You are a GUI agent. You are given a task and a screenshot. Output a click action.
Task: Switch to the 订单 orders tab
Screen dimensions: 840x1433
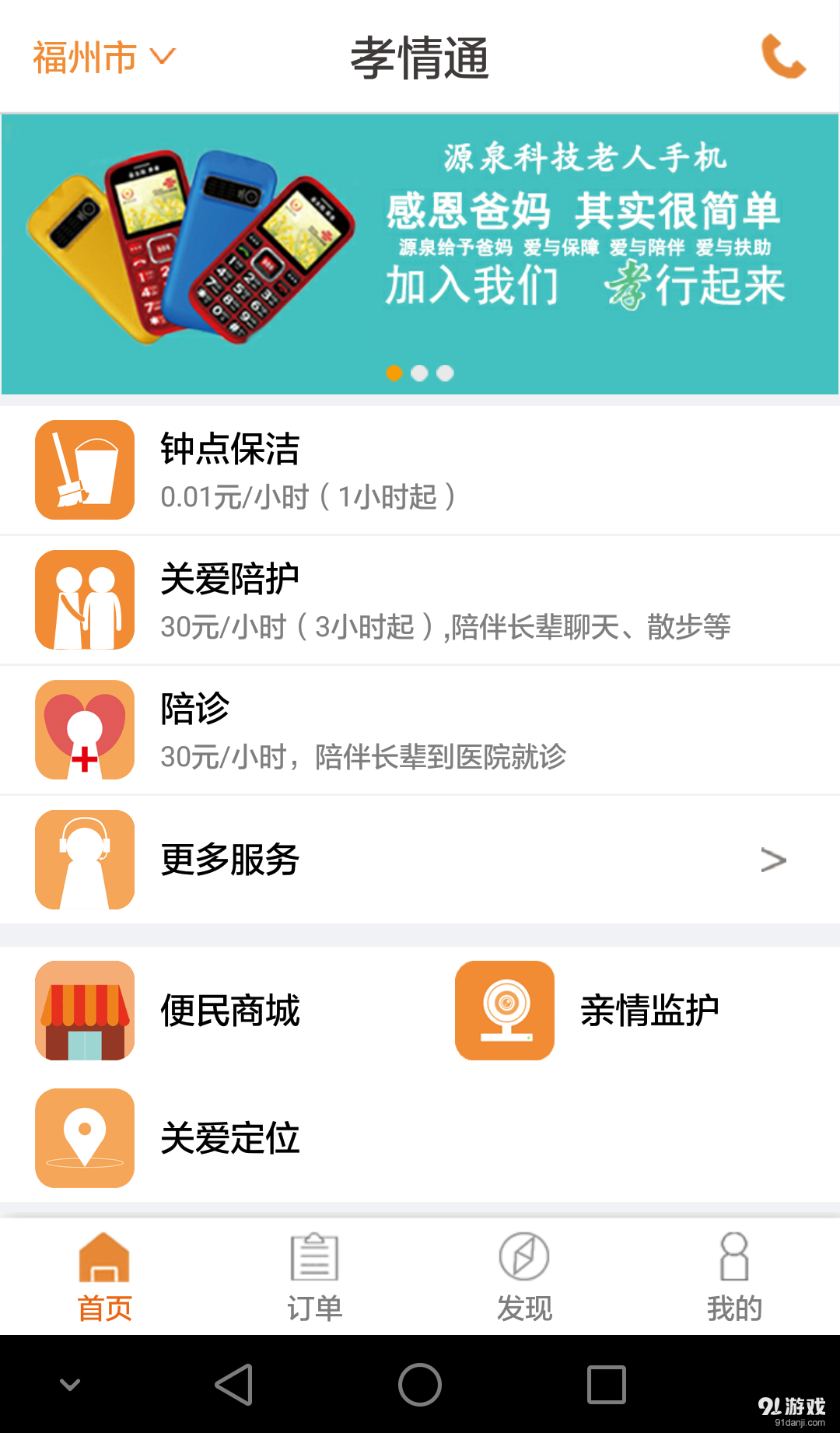(314, 1274)
